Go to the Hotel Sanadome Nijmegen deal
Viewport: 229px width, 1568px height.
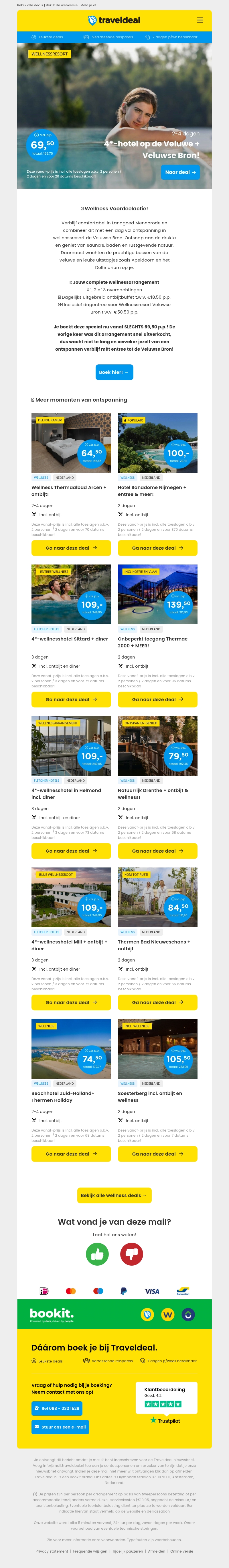pos(157,548)
